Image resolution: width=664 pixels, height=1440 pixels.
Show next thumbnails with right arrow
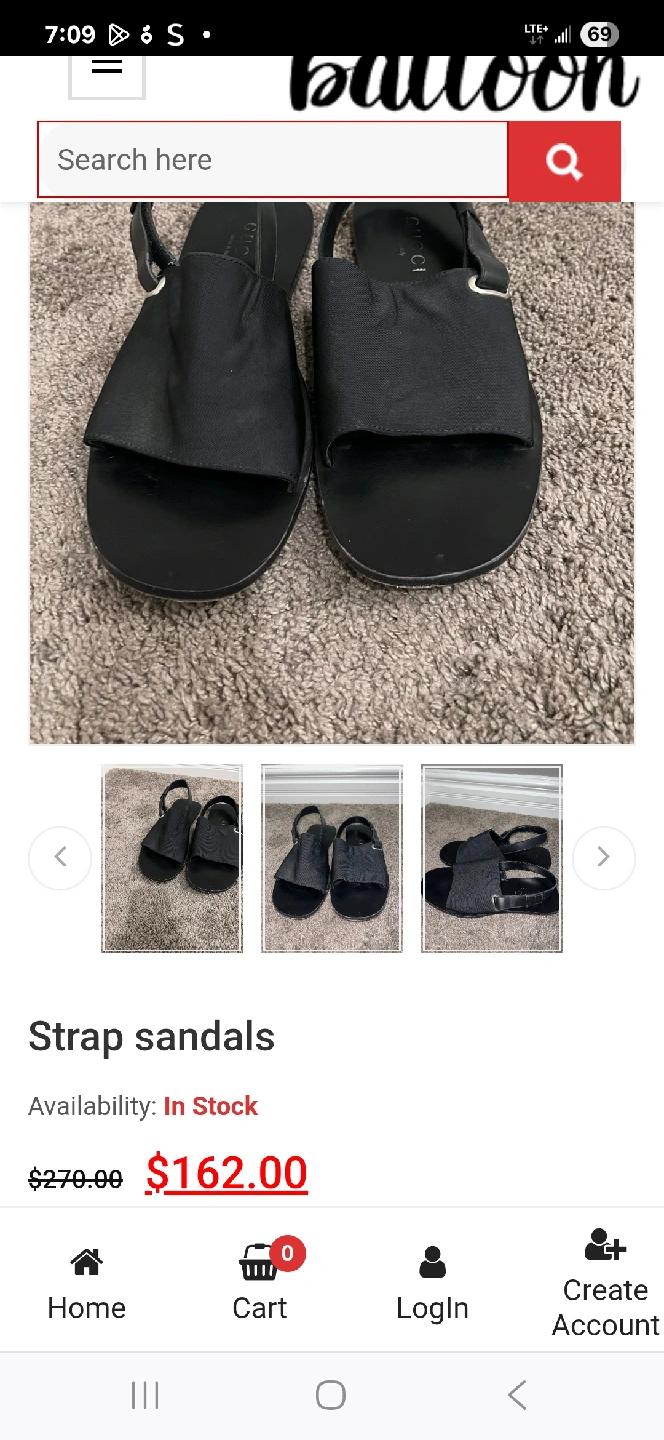603,857
